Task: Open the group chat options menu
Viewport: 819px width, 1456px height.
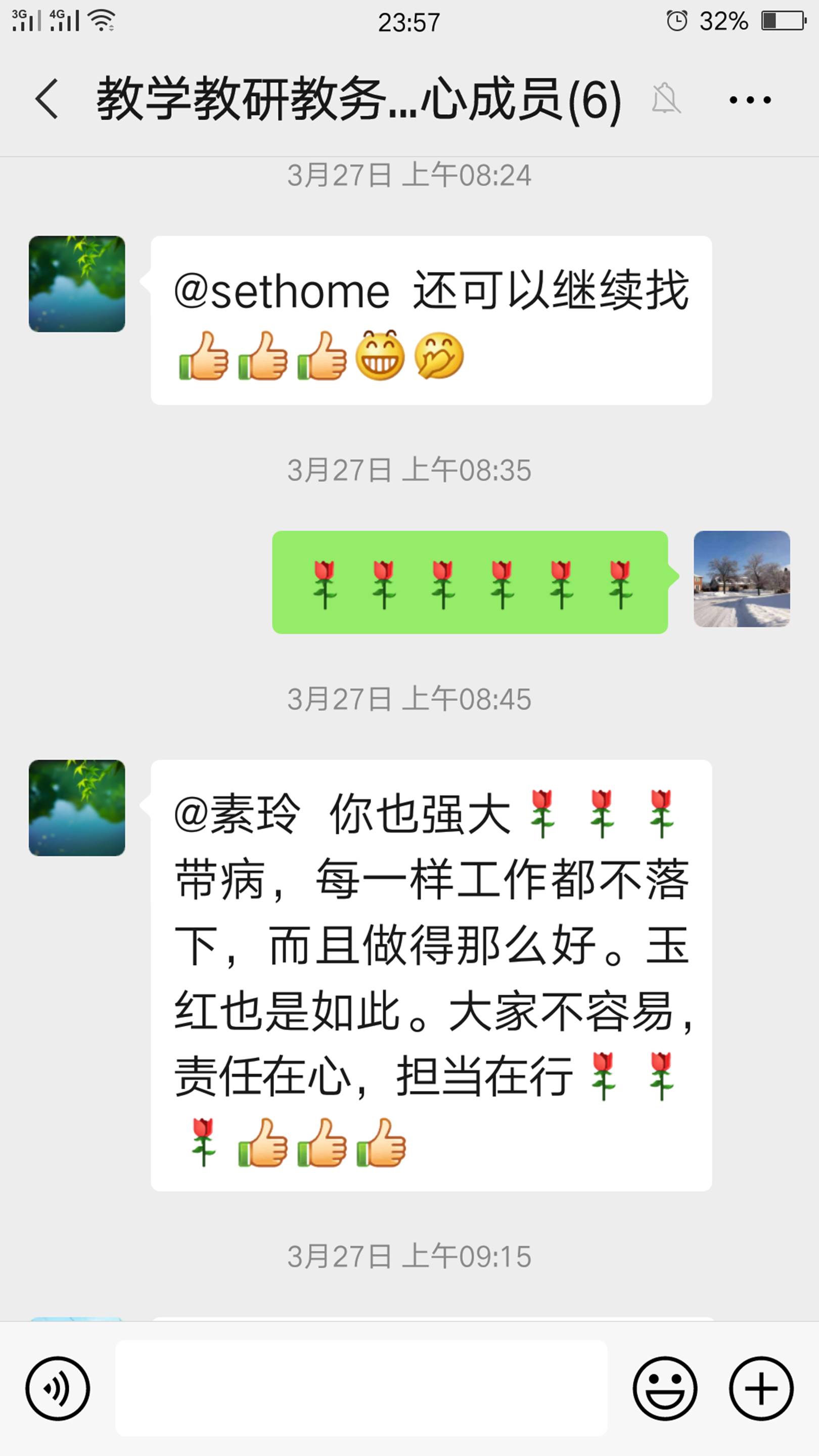Action: click(749, 100)
